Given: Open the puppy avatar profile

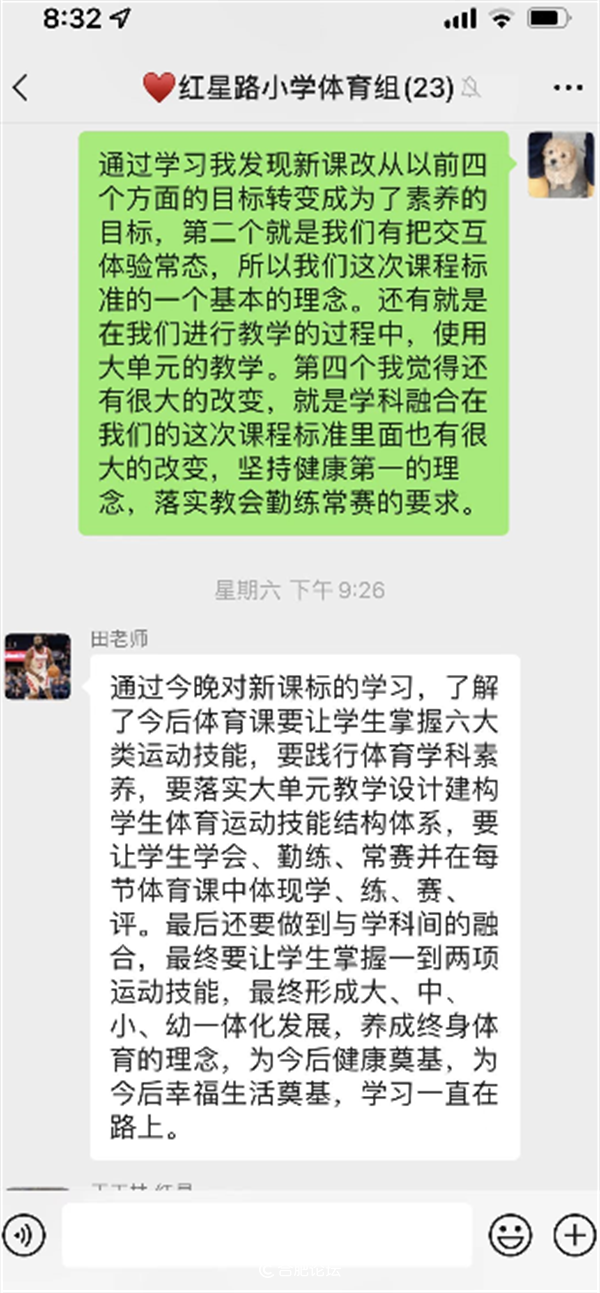Looking at the screenshot, I should click(560, 165).
